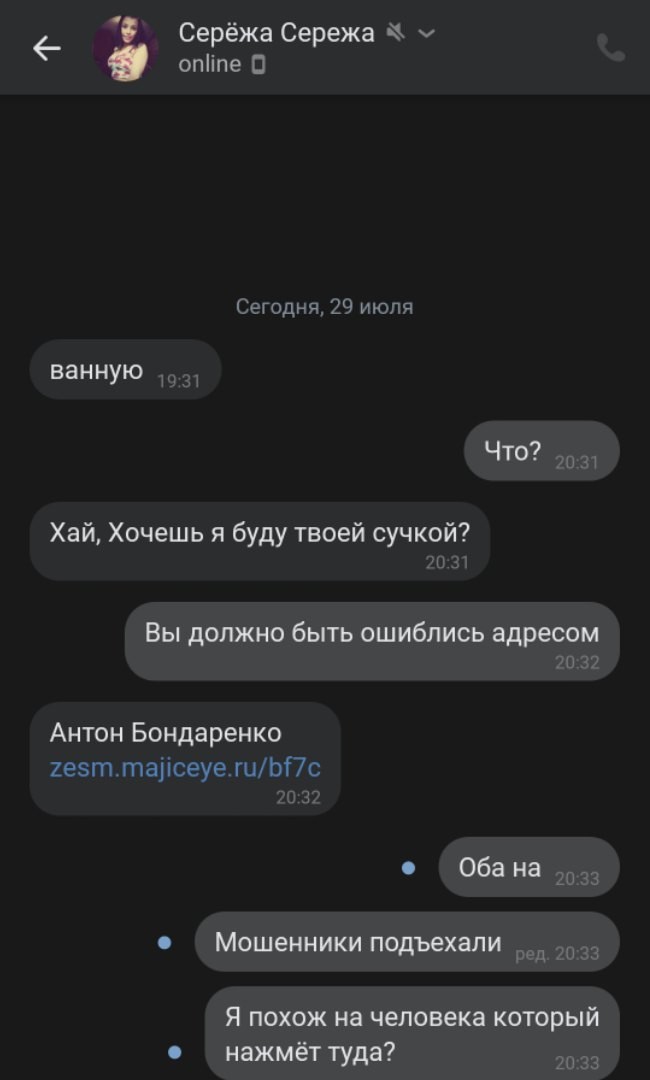Open the zesm.majiceye.ru/bf7c link
Image resolution: width=650 pixels, height=1080 pixels.
pos(185,768)
